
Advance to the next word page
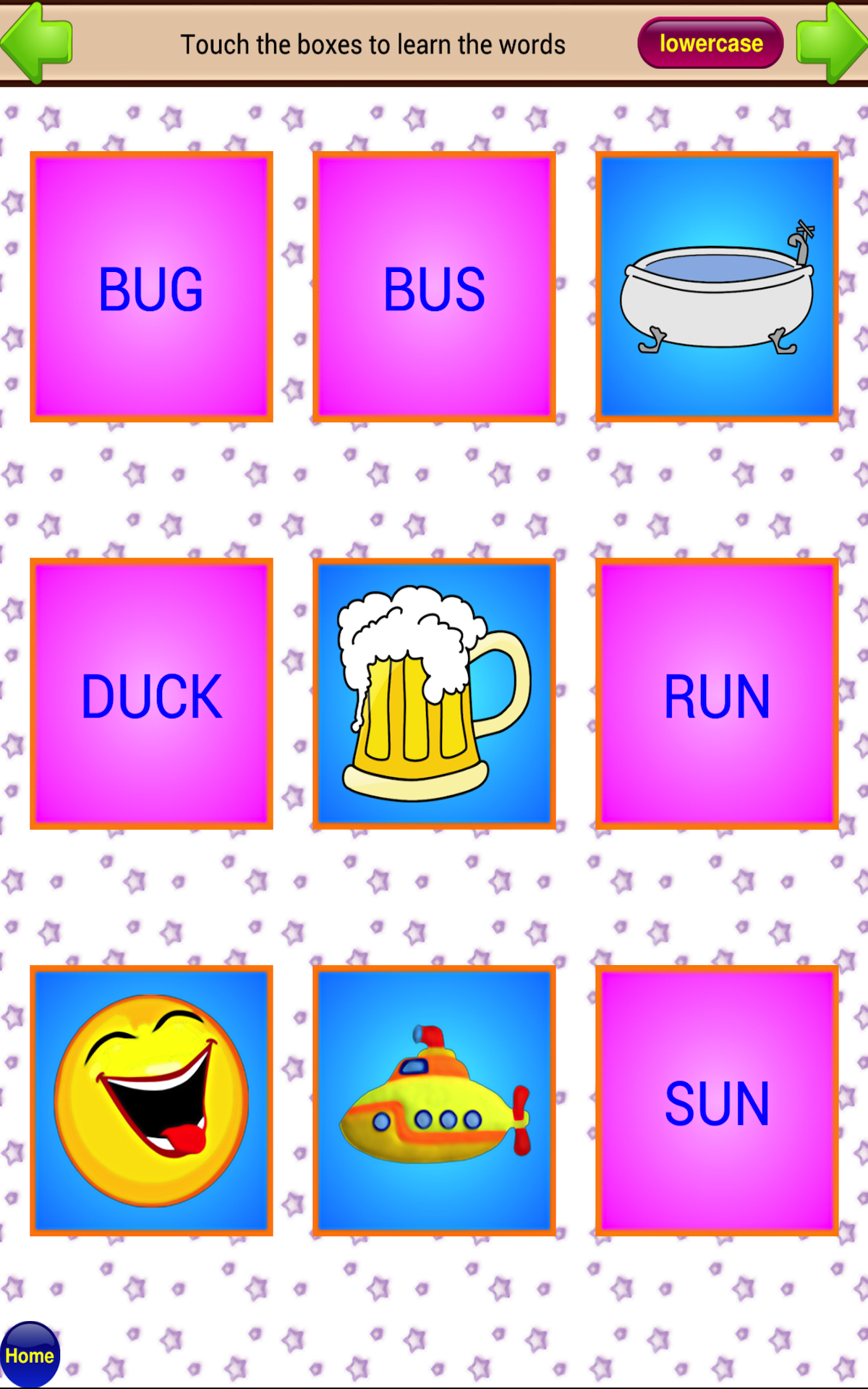pos(830,42)
